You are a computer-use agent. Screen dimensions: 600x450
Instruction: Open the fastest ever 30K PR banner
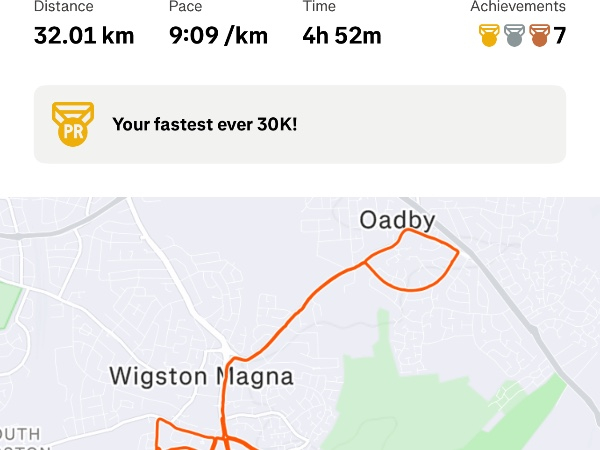(x=300, y=124)
